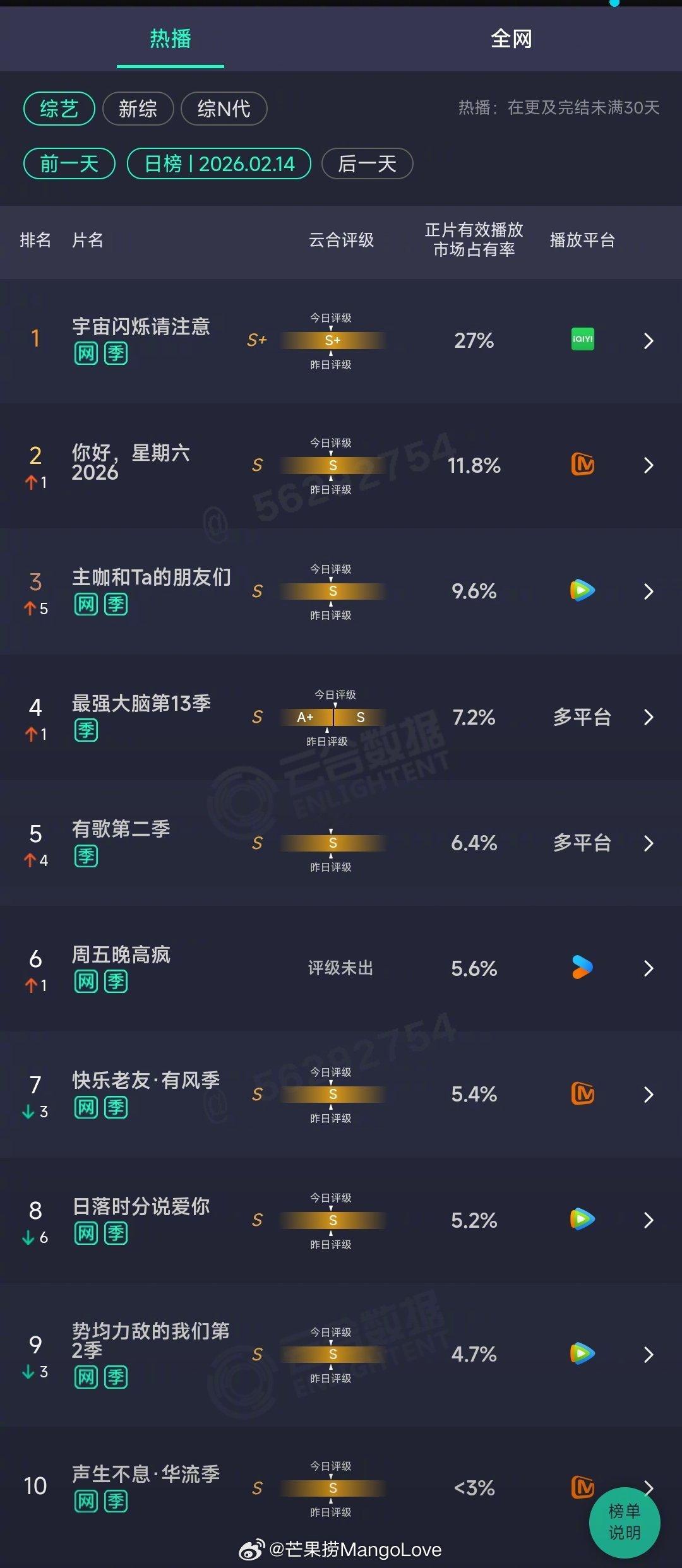Select the Mango TV icon for 你好，星期六 2026
The width and height of the screenshot is (682, 1568).
tap(582, 465)
